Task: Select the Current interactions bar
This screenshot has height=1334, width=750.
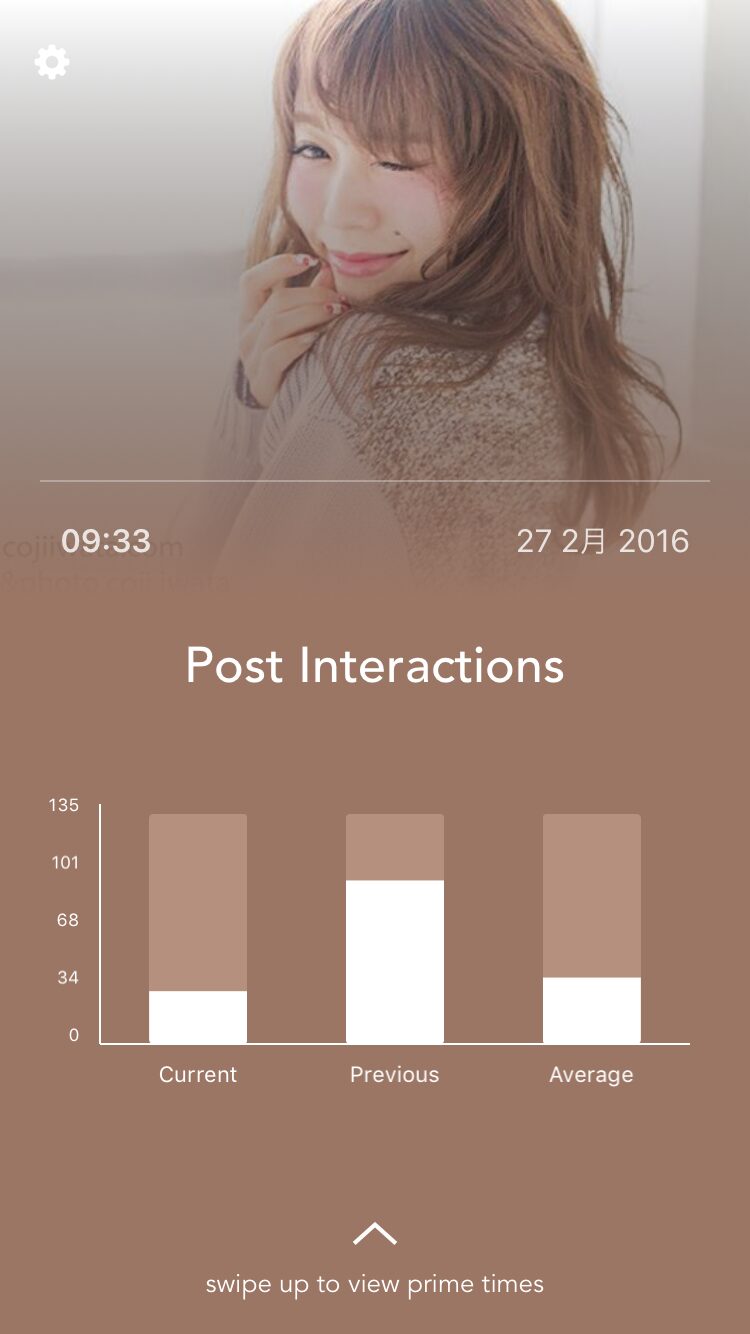Action: click(x=198, y=929)
